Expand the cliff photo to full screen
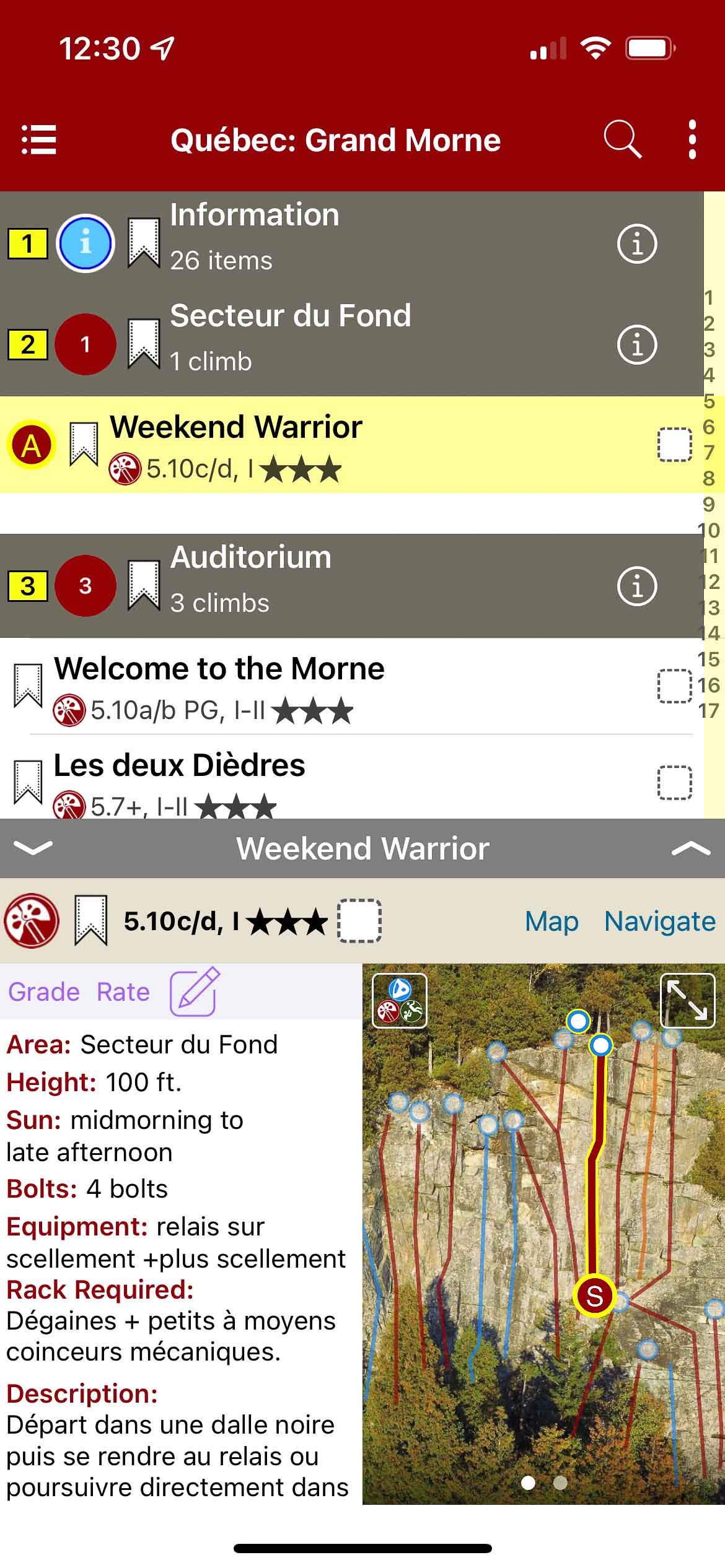The image size is (725, 1568). (688, 1000)
